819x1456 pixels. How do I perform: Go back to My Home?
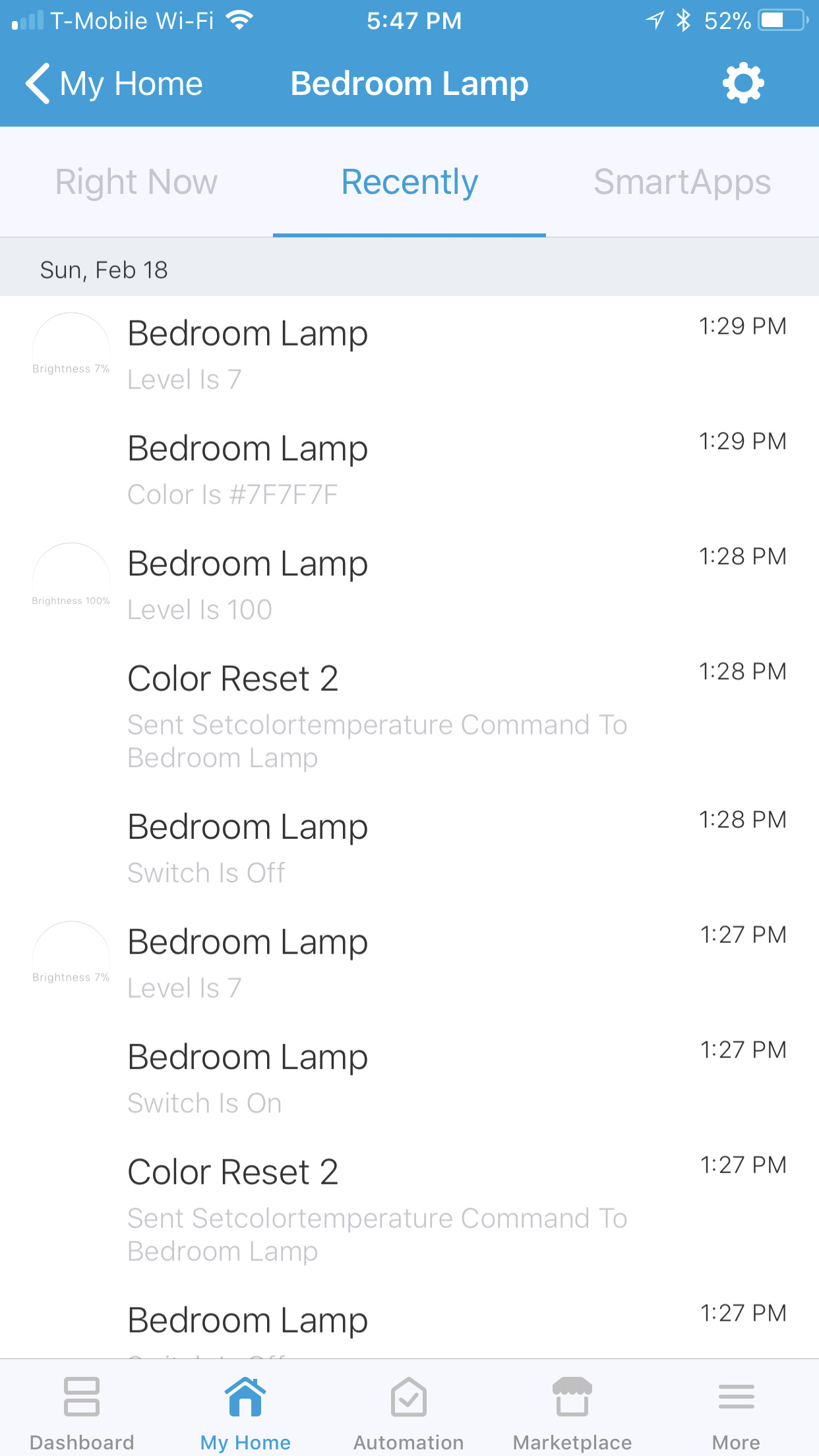pos(113,84)
